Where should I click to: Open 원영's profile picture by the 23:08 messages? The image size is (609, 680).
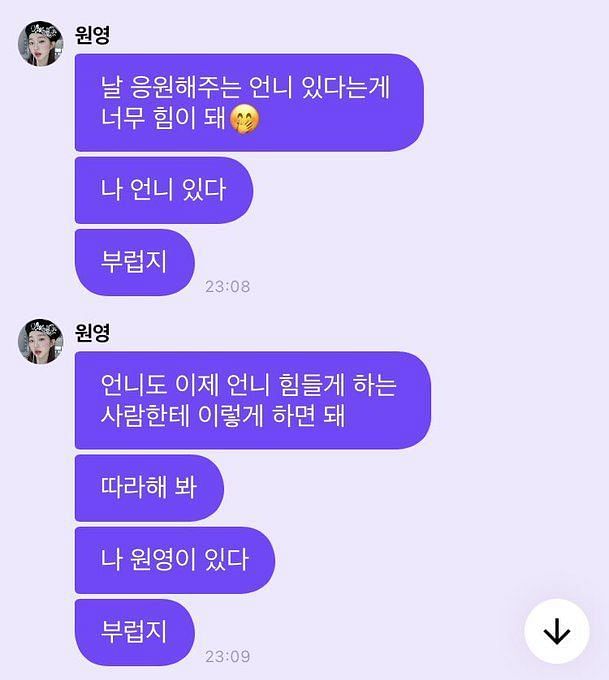click(x=41, y=44)
